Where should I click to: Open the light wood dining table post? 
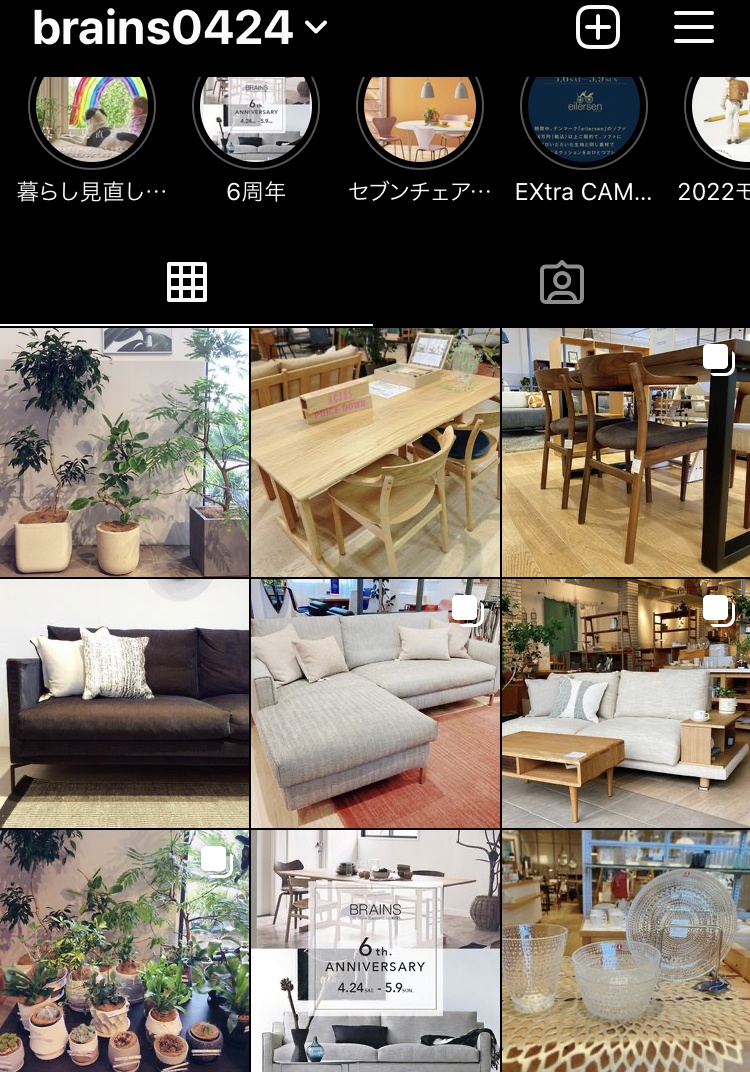tap(375, 452)
